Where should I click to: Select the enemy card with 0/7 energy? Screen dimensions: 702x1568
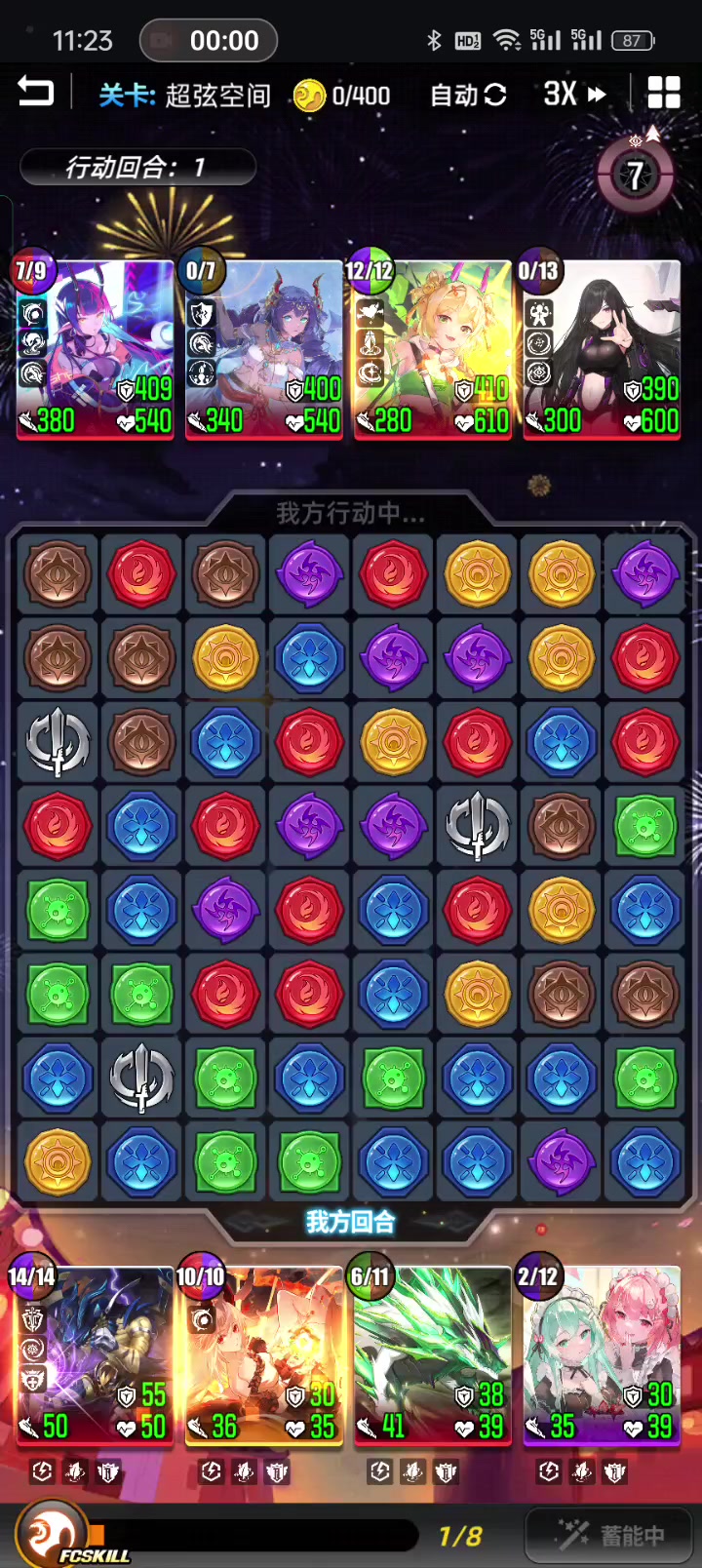262,348
